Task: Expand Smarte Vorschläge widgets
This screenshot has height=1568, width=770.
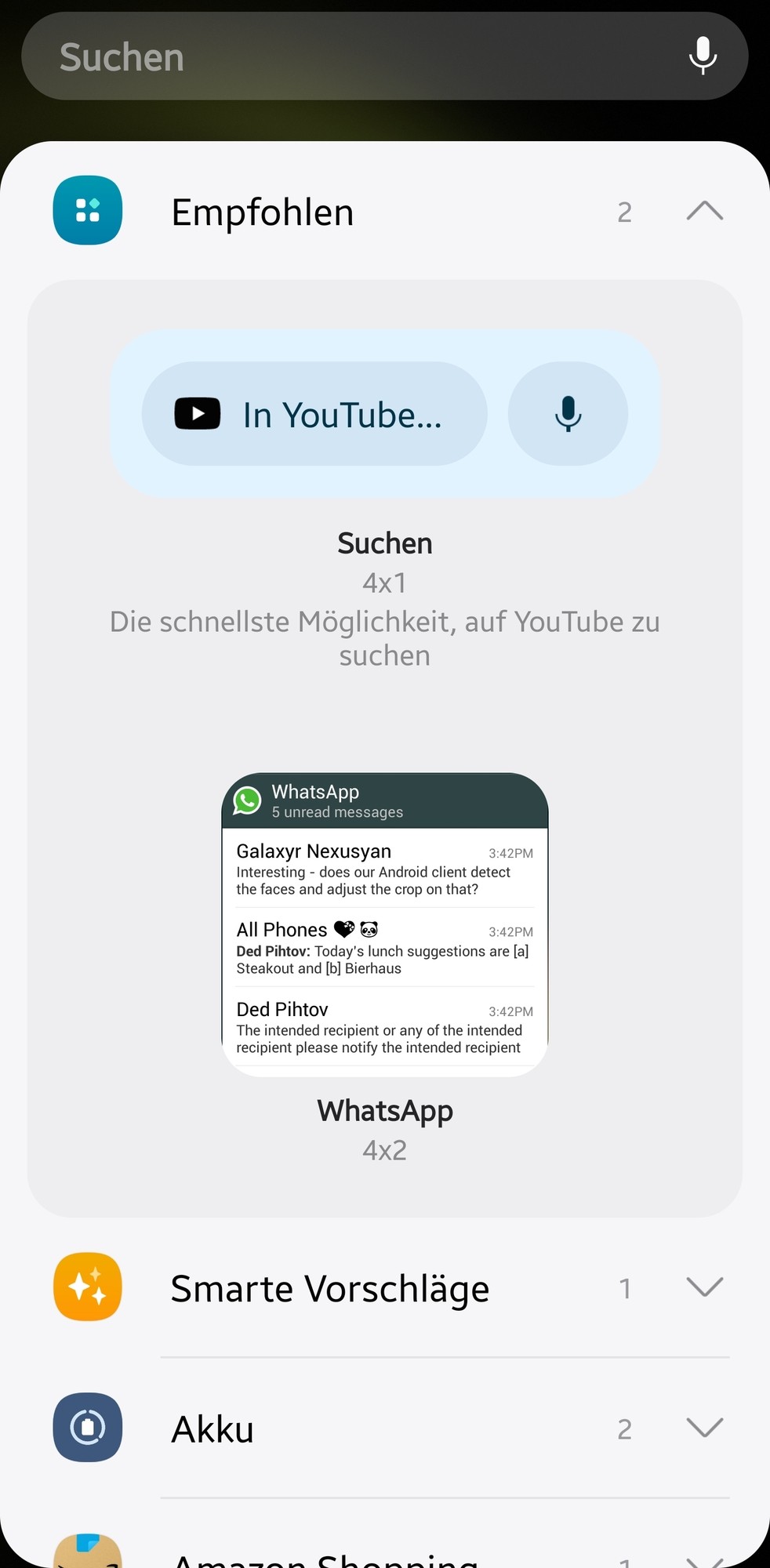Action: coord(704,1287)
